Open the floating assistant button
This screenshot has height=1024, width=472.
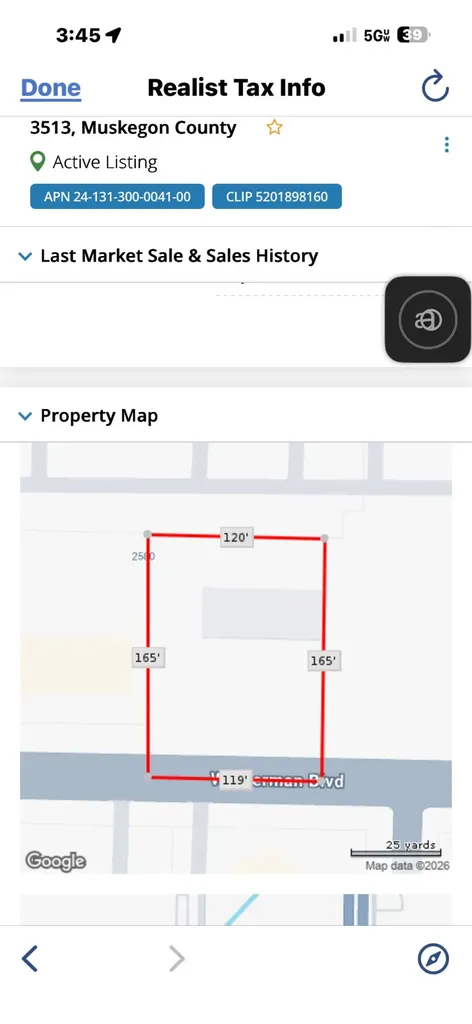click(428, 319)
